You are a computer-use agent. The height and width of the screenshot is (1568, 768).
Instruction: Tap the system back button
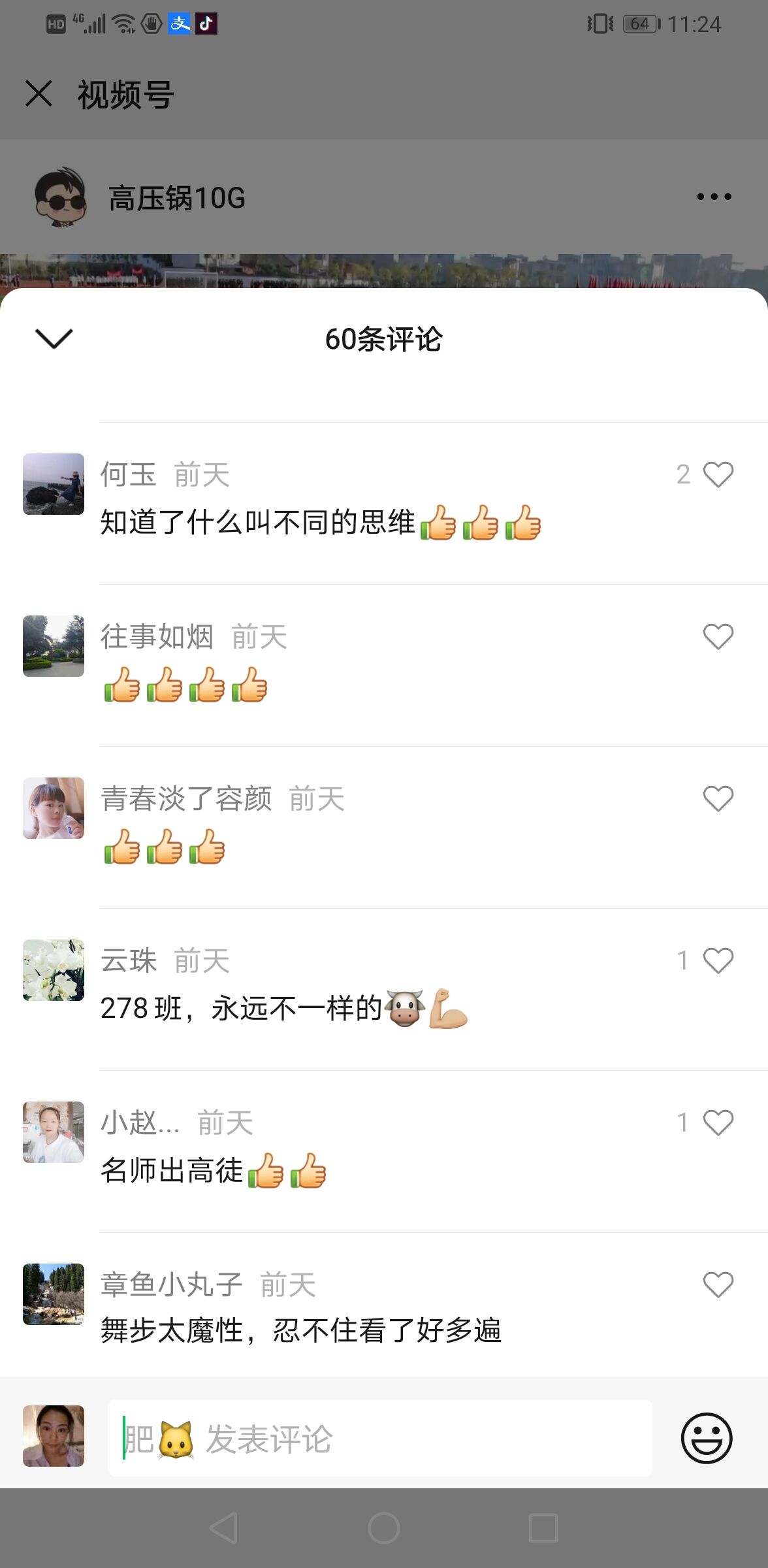coord(223,1528)
